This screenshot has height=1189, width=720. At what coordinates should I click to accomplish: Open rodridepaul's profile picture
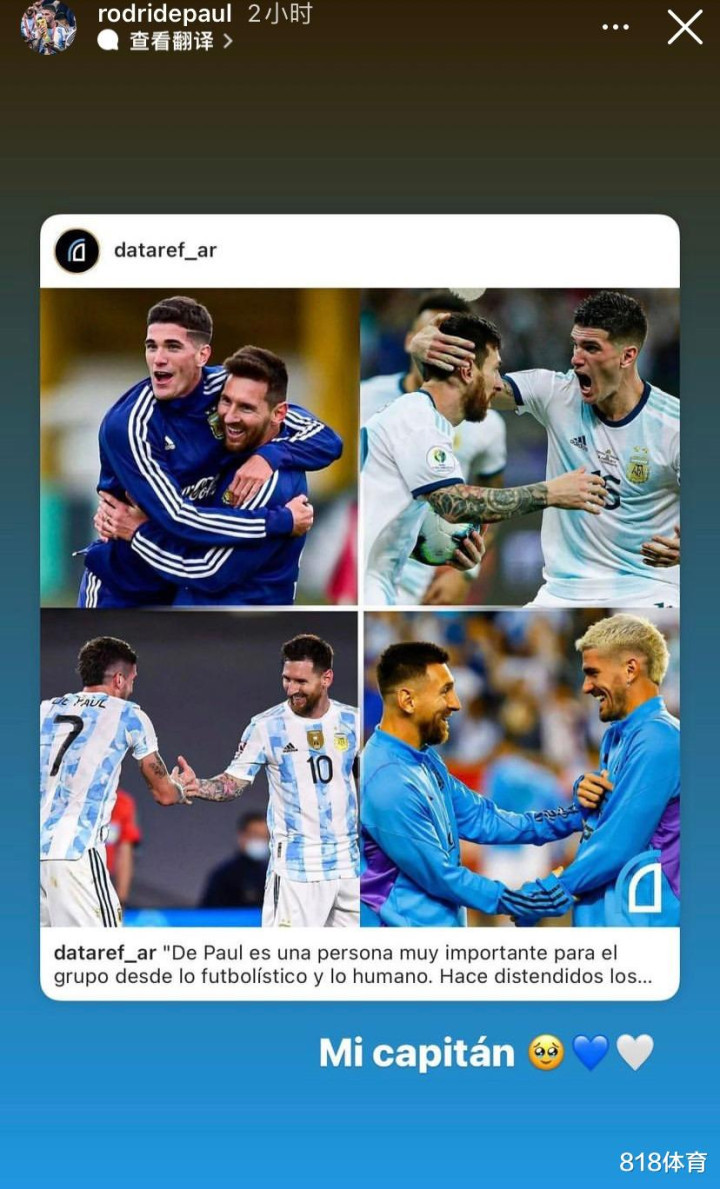48,27
